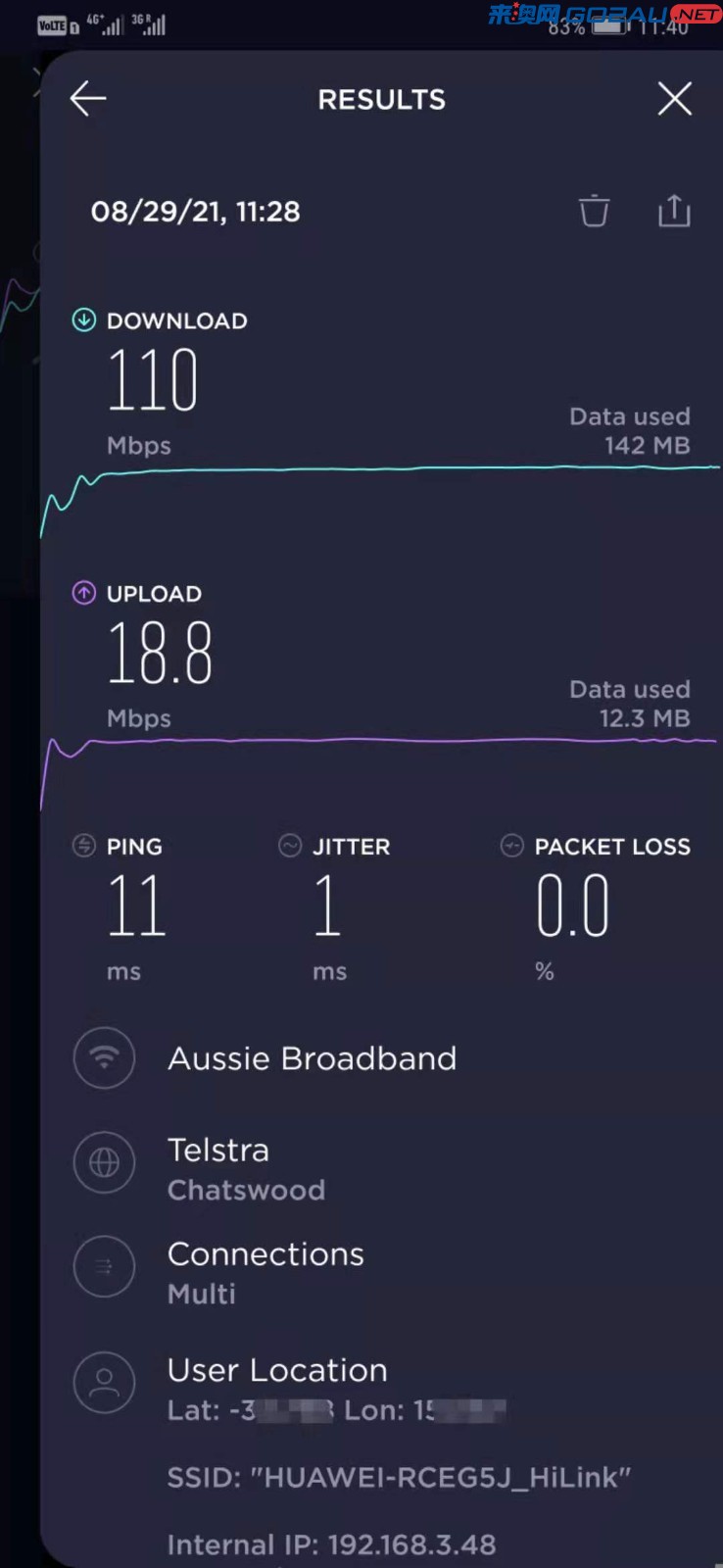Close the Results screen
The image size is (723, 1568).
674,99
